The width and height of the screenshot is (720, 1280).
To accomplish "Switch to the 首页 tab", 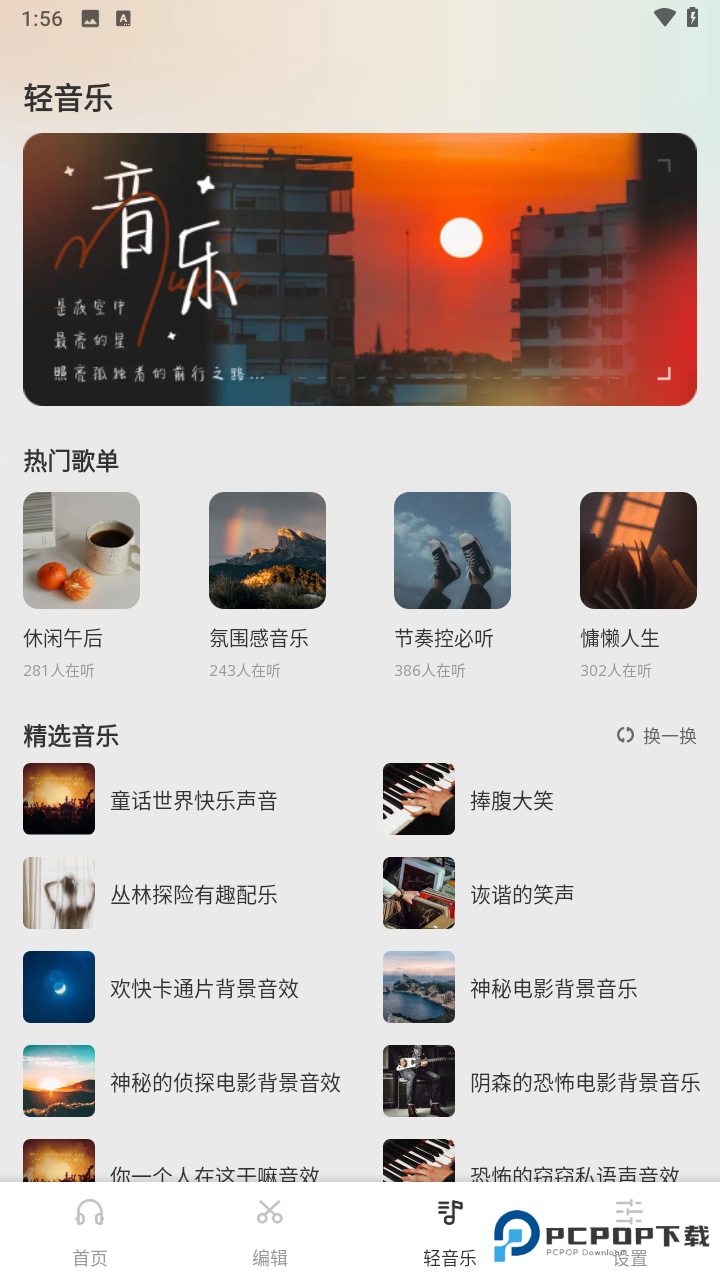I will (90, 1230).
